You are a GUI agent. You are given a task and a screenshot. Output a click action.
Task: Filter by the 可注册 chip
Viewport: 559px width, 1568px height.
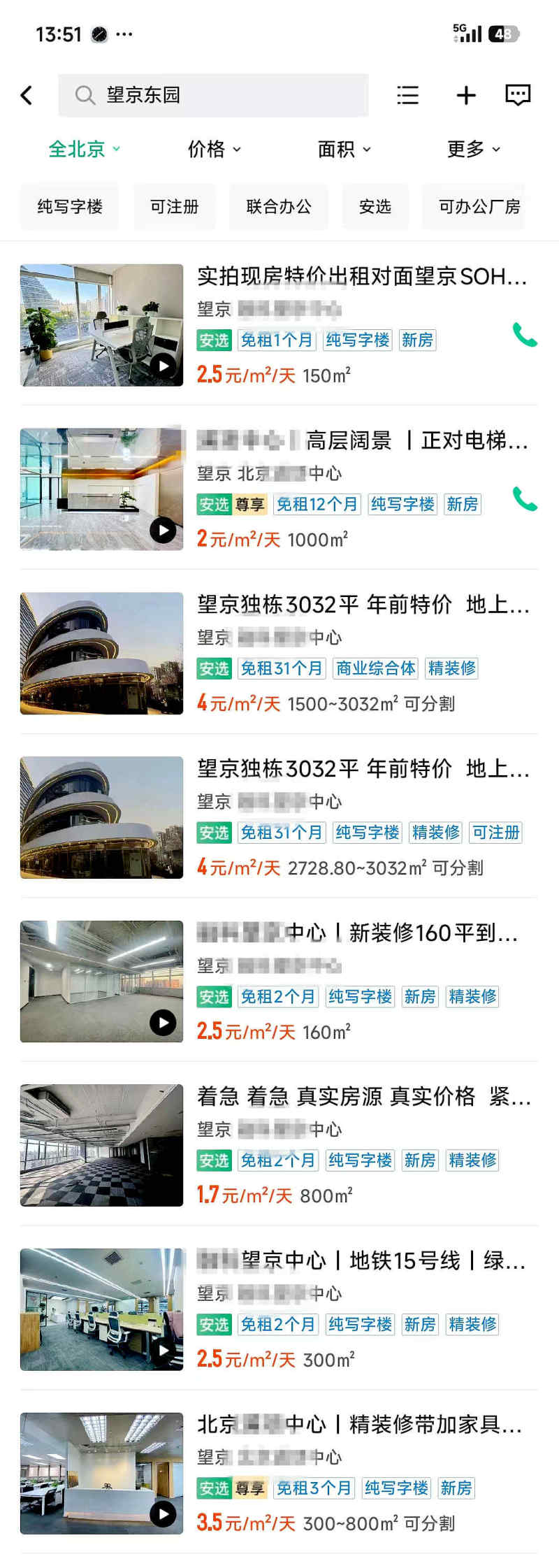[x=175, y=206]
